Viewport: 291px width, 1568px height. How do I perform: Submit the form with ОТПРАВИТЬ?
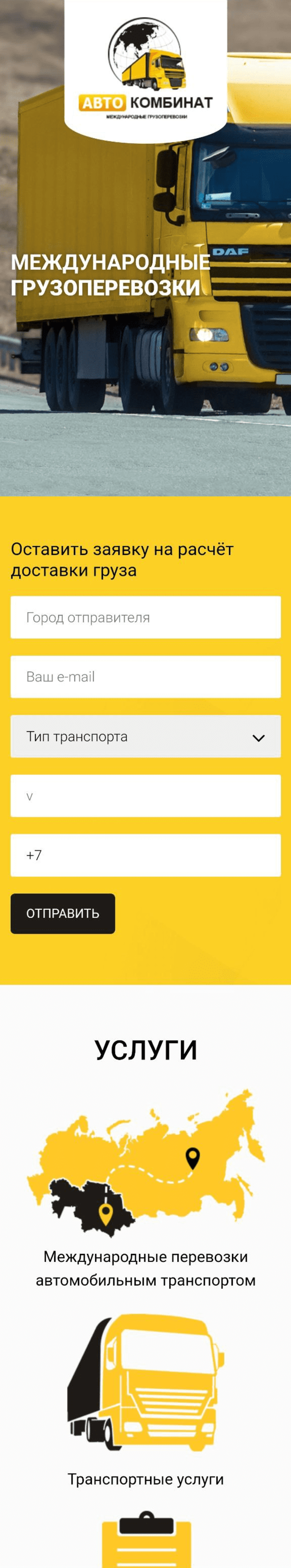63,913
